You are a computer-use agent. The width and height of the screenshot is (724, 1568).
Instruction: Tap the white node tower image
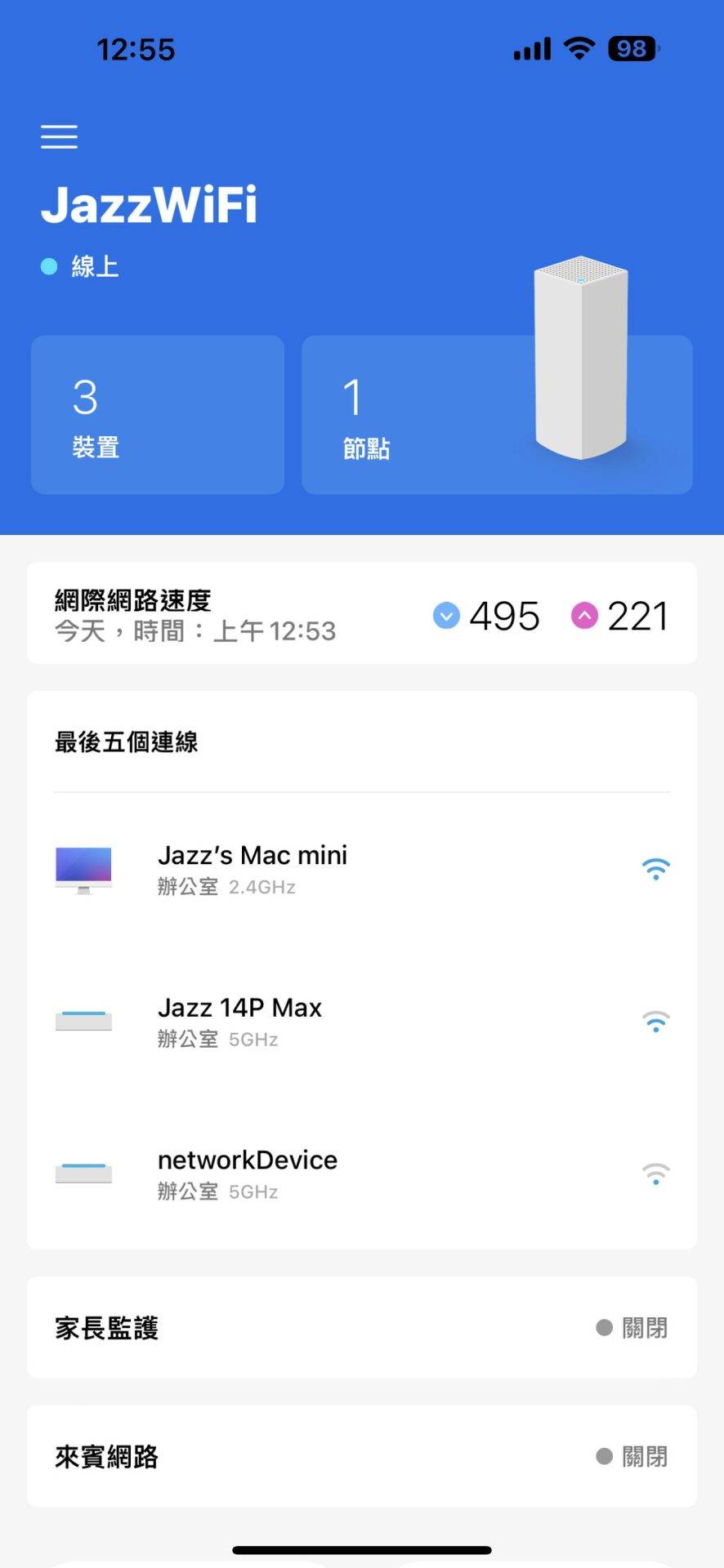coord(579,359)
